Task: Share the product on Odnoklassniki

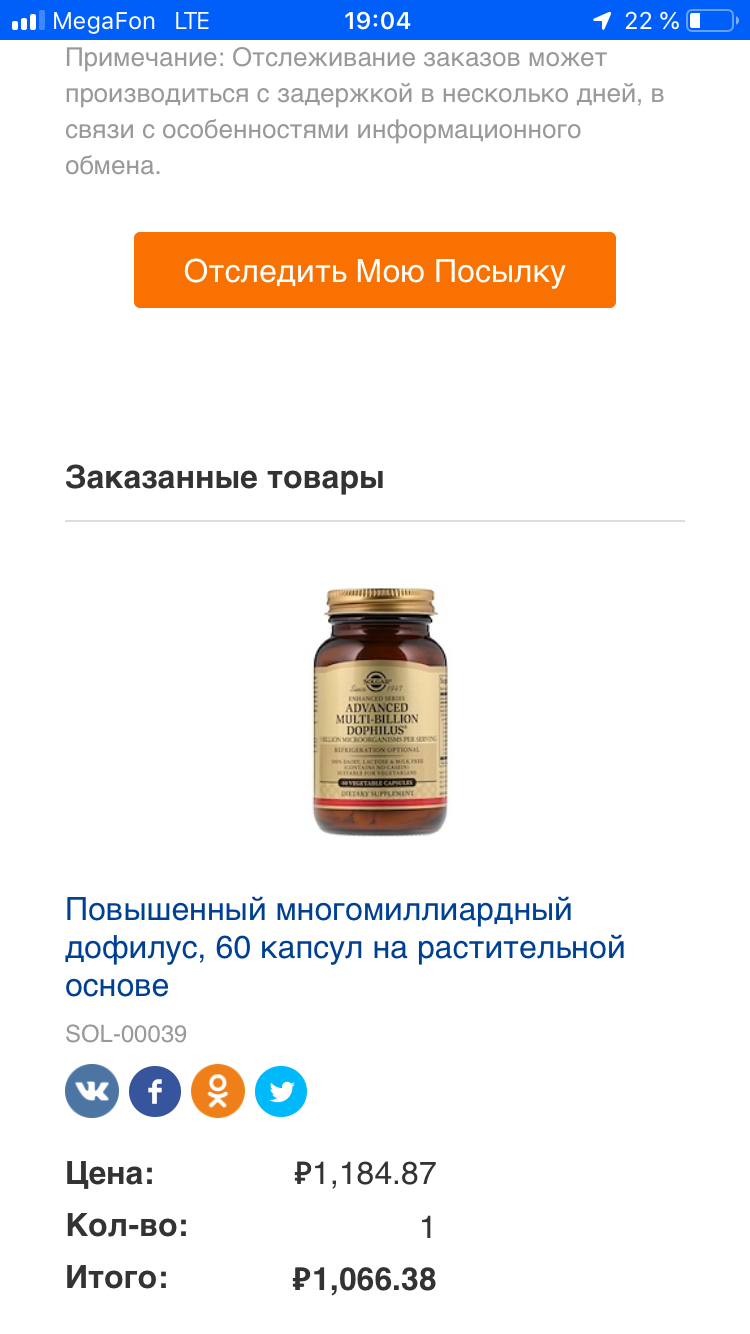Action: [x=218, y=1091]
